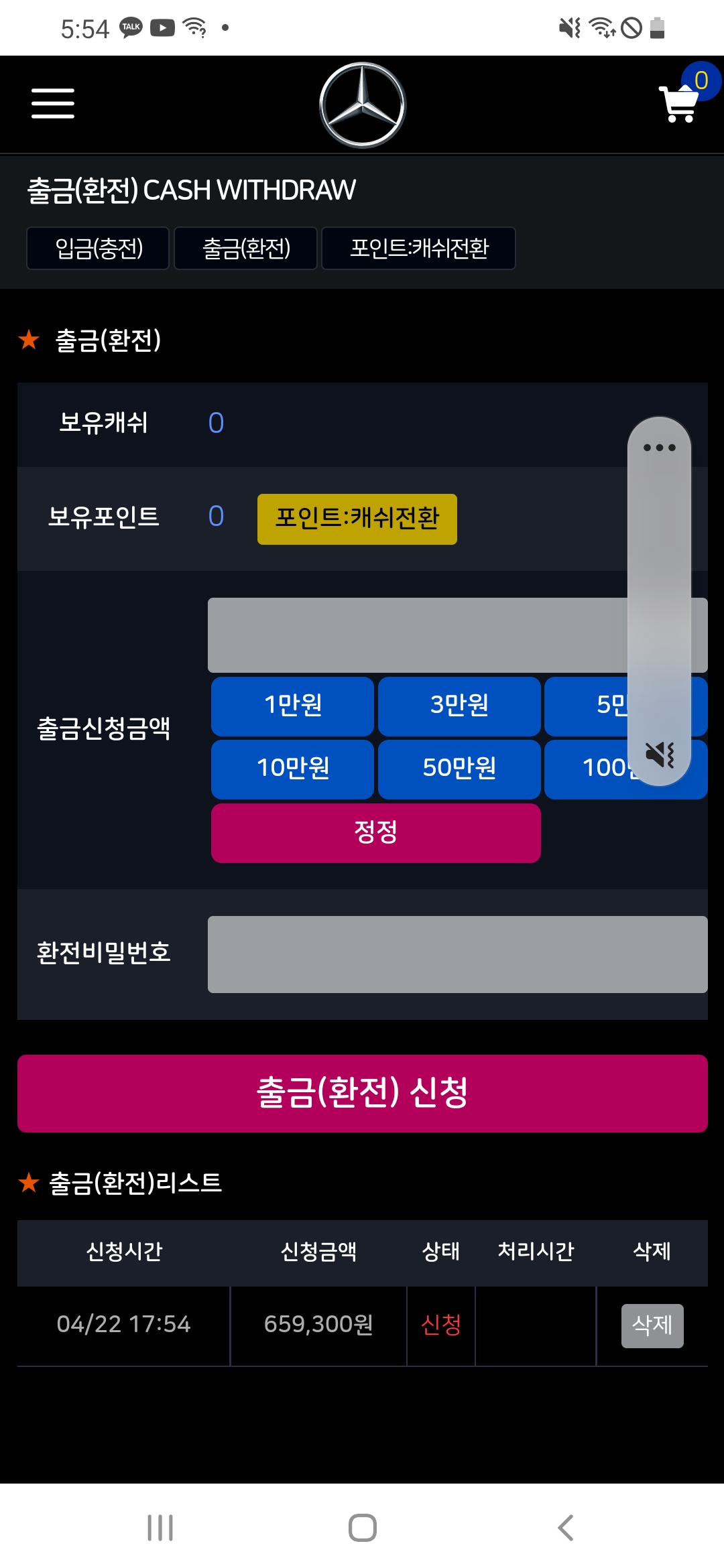The height and width of the screenshot is (1568, 724).
Task: Tap the yellow 포인트:캐쉬전환 button
Action: [357, 519]
